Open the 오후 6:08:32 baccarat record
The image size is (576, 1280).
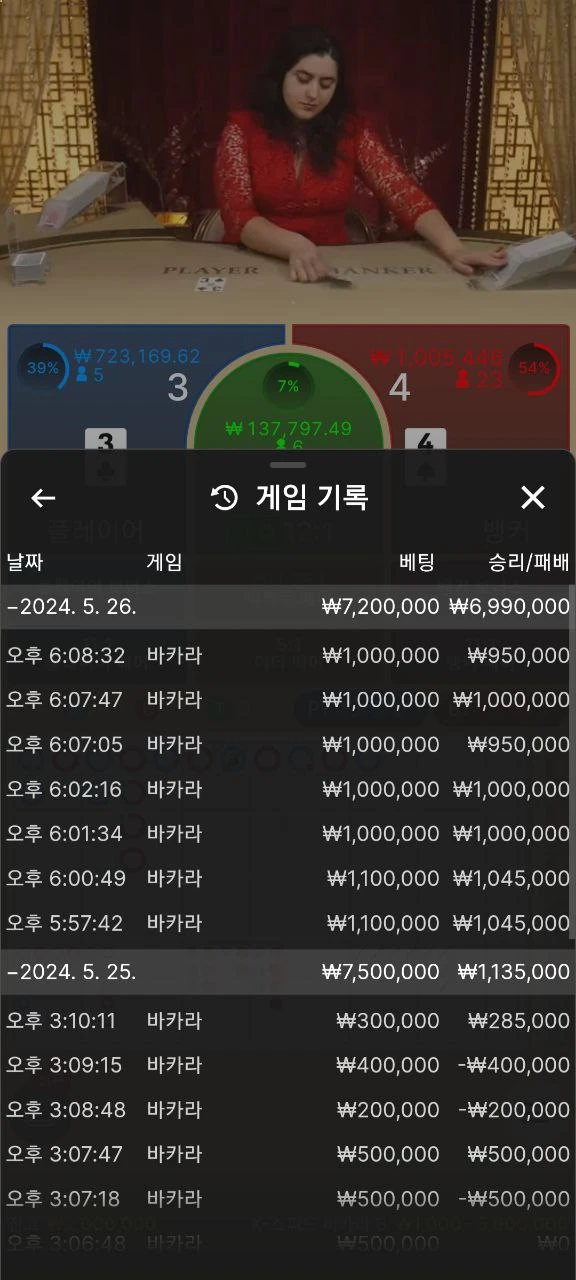click(286, 656)
